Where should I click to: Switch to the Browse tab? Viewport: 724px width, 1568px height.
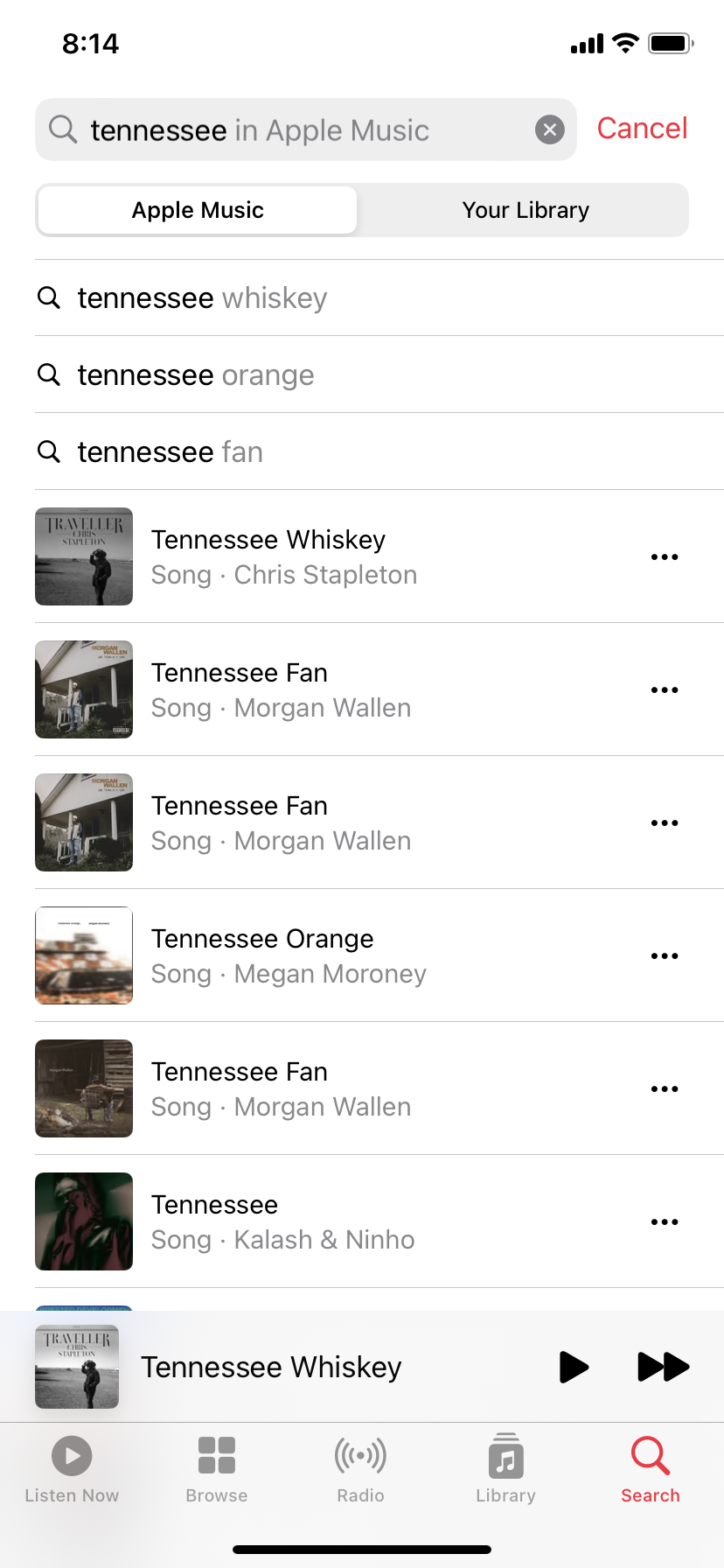(216, 1470)
